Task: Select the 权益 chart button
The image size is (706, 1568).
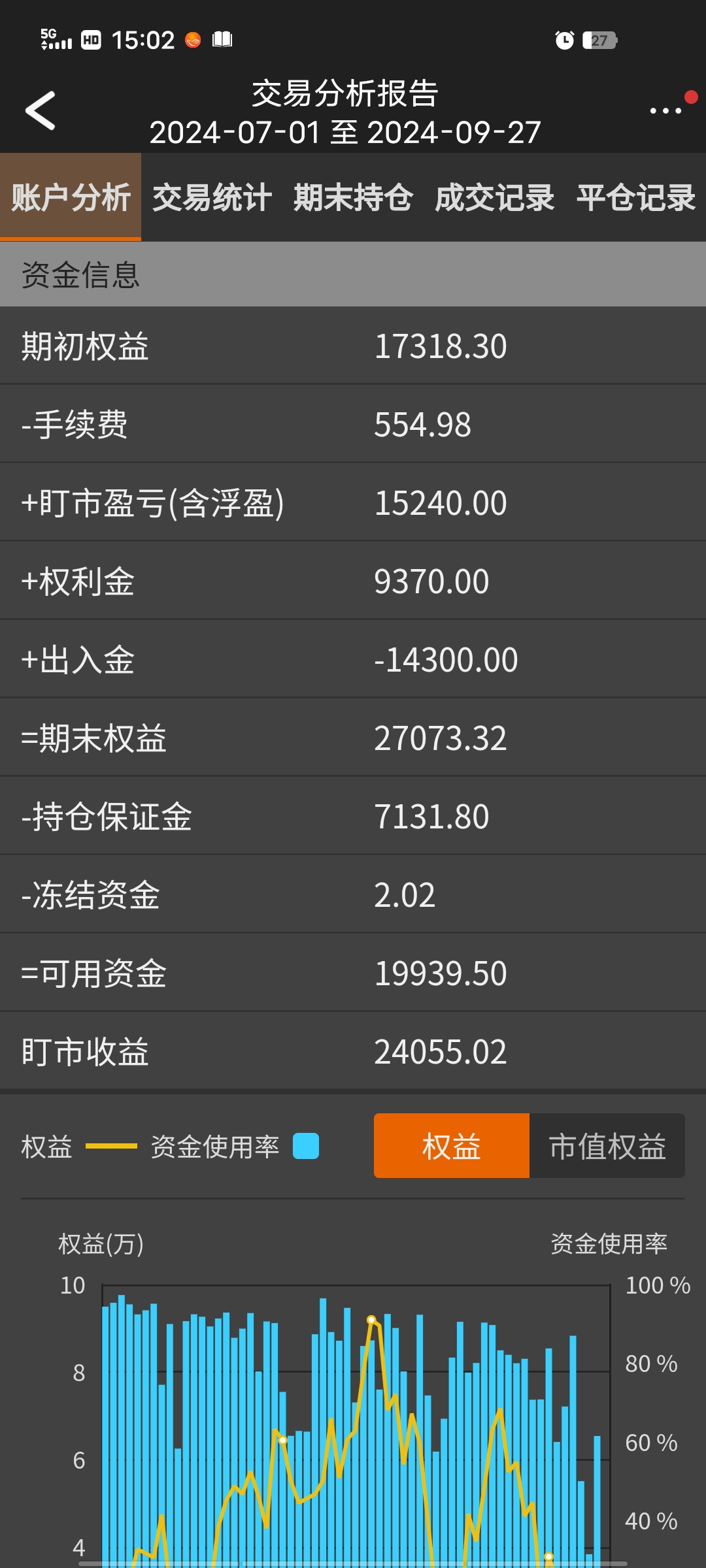Action: [x=451, y=1146]
